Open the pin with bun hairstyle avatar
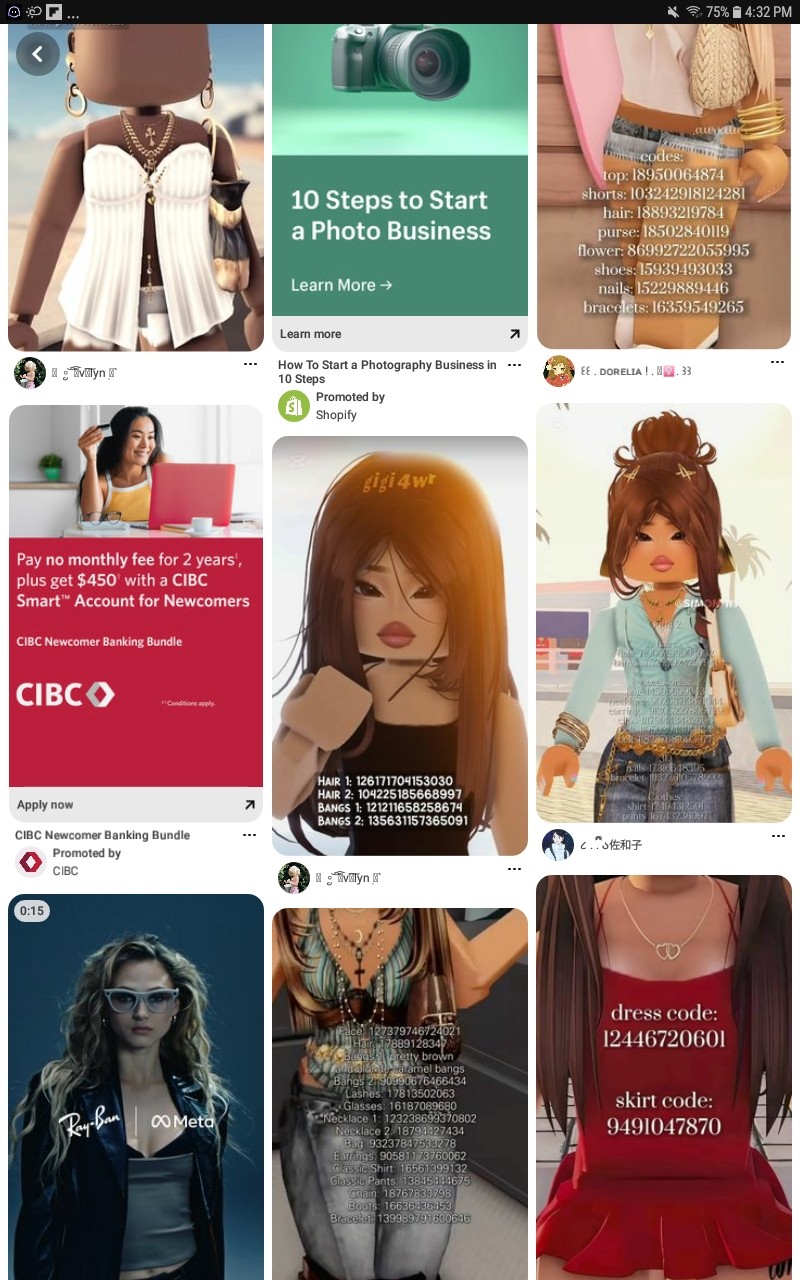Screen dimensions: 800x1280 pyautogui.click(x=664, y=613)
